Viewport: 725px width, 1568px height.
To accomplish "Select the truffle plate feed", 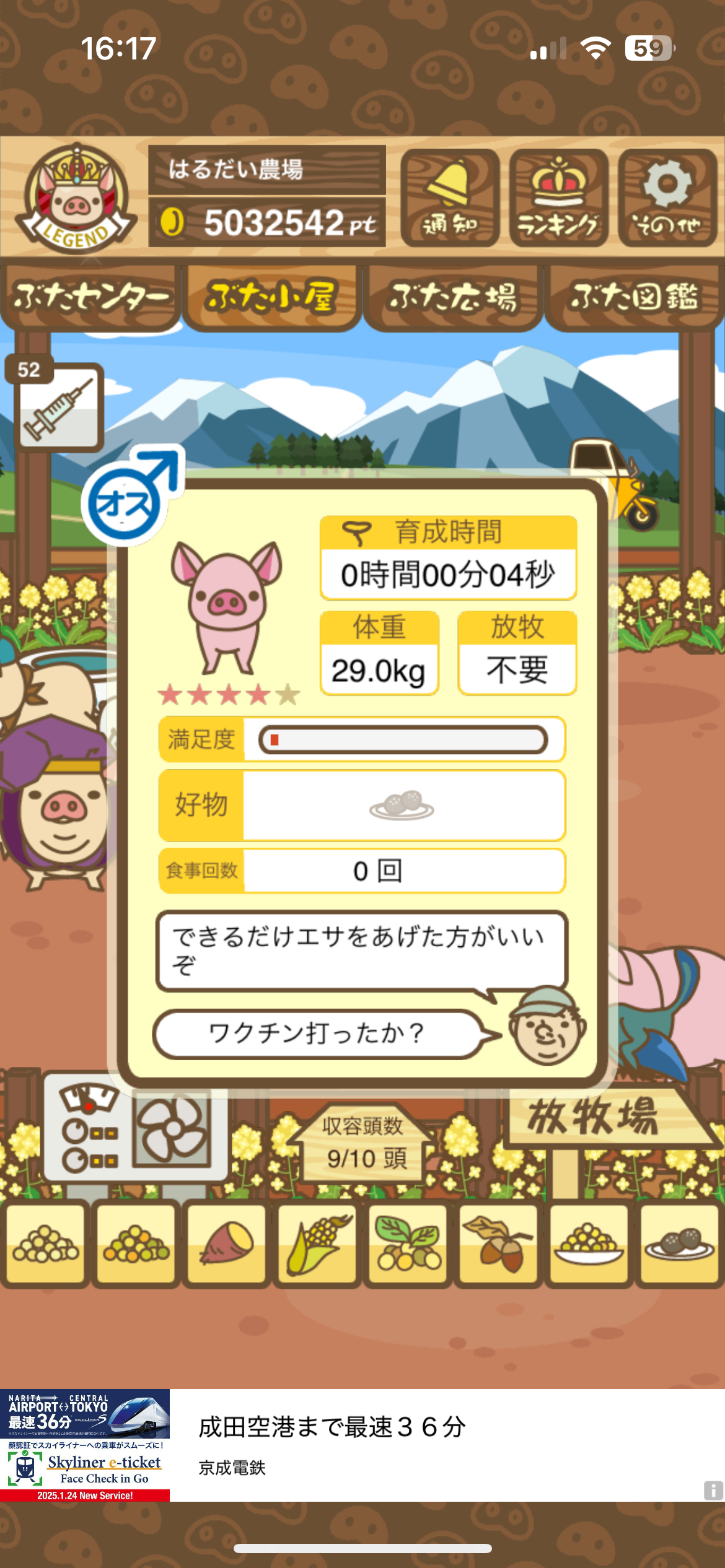I will click(x=679, y=1244).
